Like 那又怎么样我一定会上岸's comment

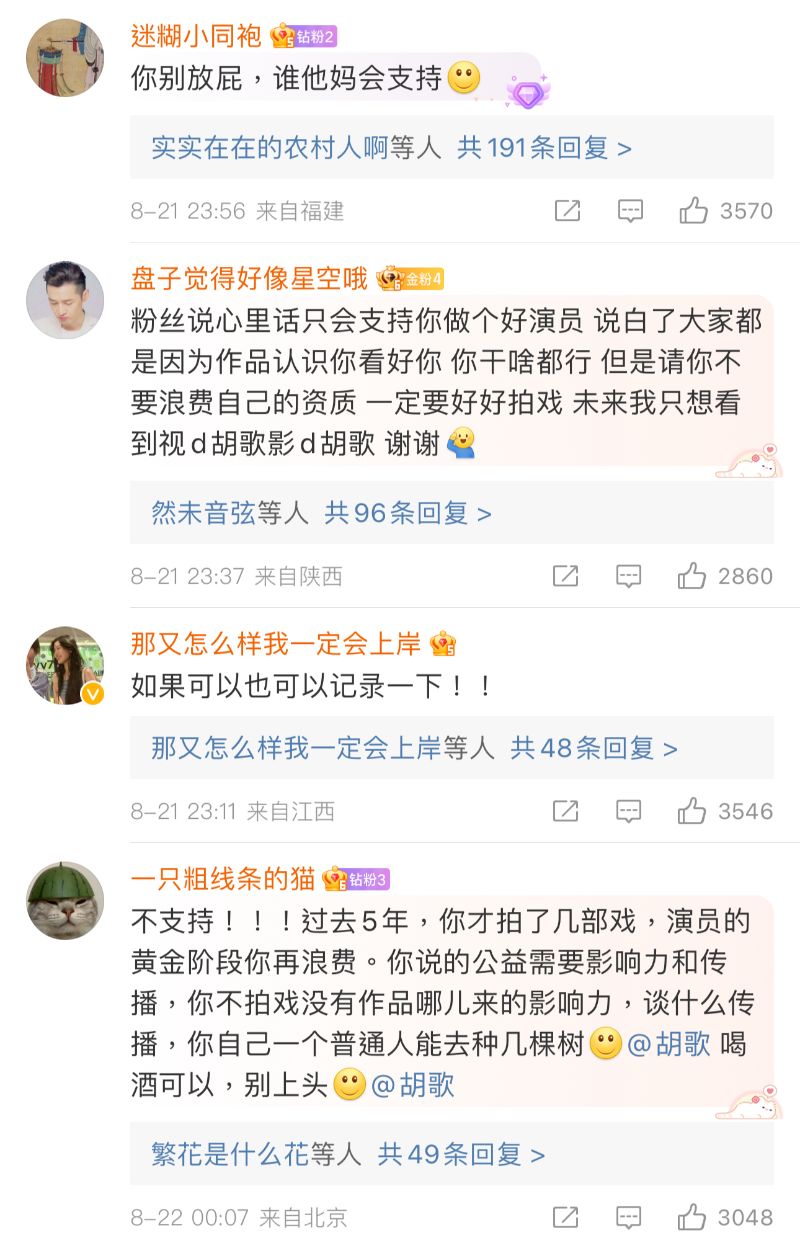pyautogui.click(x=692, y=811)
